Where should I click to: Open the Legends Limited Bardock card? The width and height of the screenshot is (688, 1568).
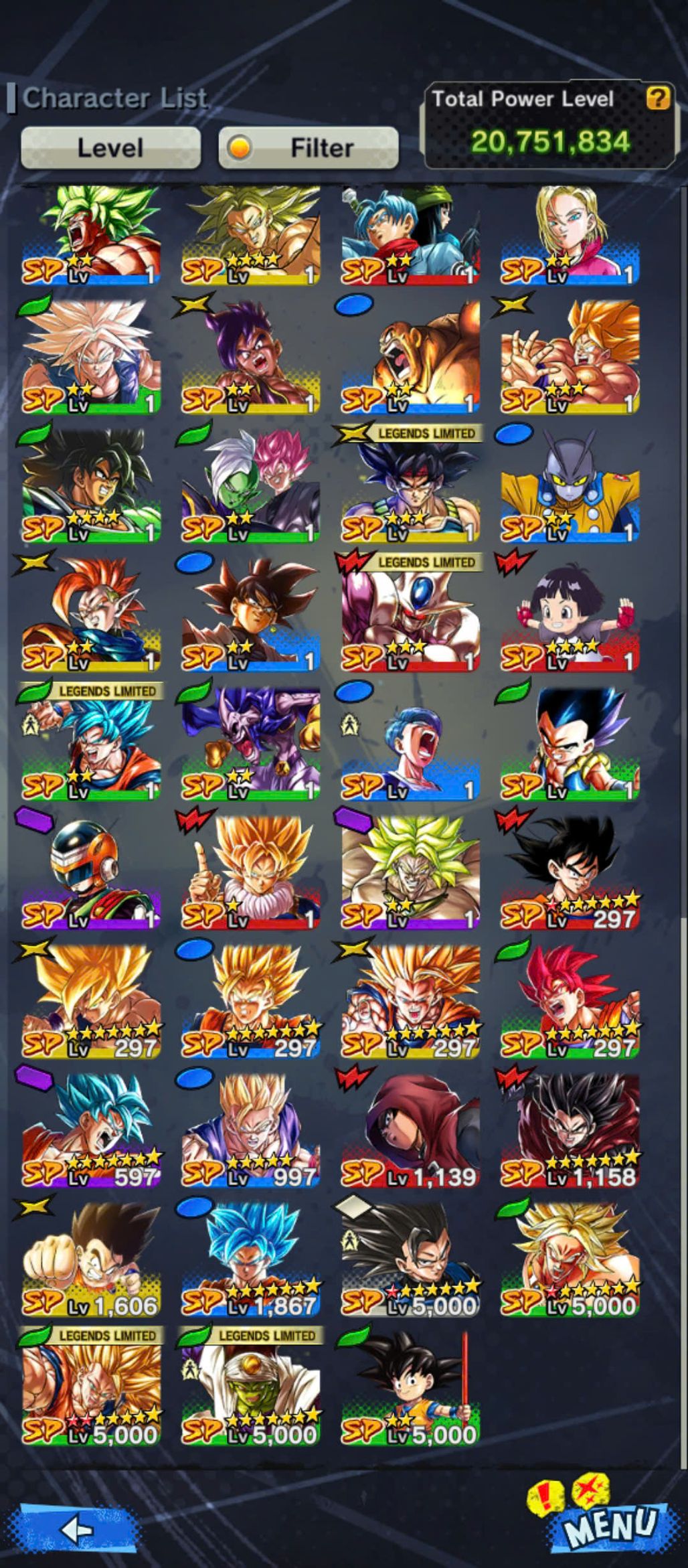click(x=410, y=486)
